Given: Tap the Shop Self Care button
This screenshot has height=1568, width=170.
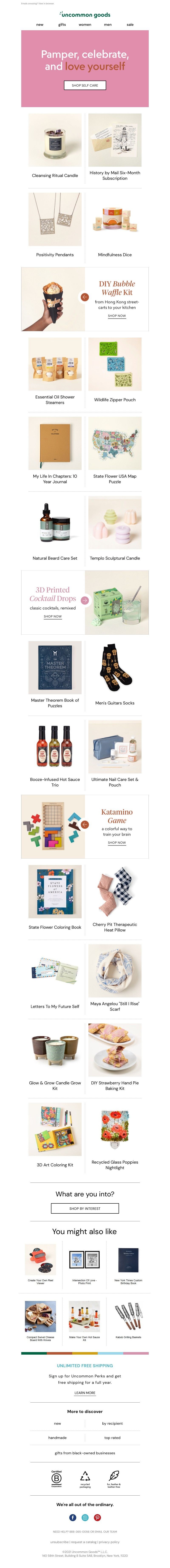Looking at the screenshot, I should click(x=85, y=85).
